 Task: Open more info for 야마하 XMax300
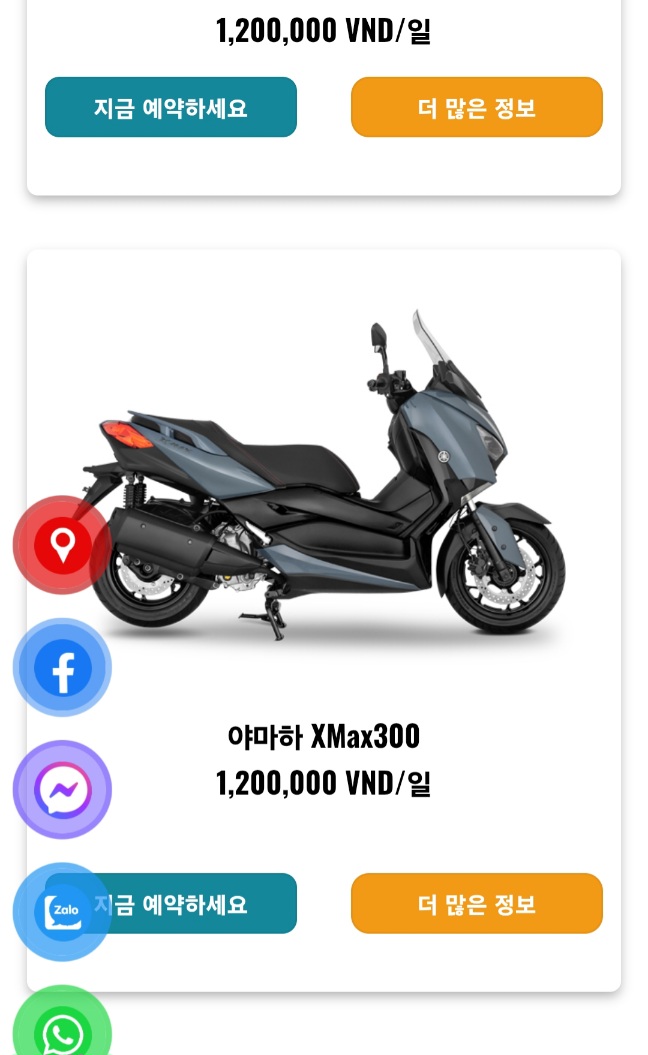point(476,903)
